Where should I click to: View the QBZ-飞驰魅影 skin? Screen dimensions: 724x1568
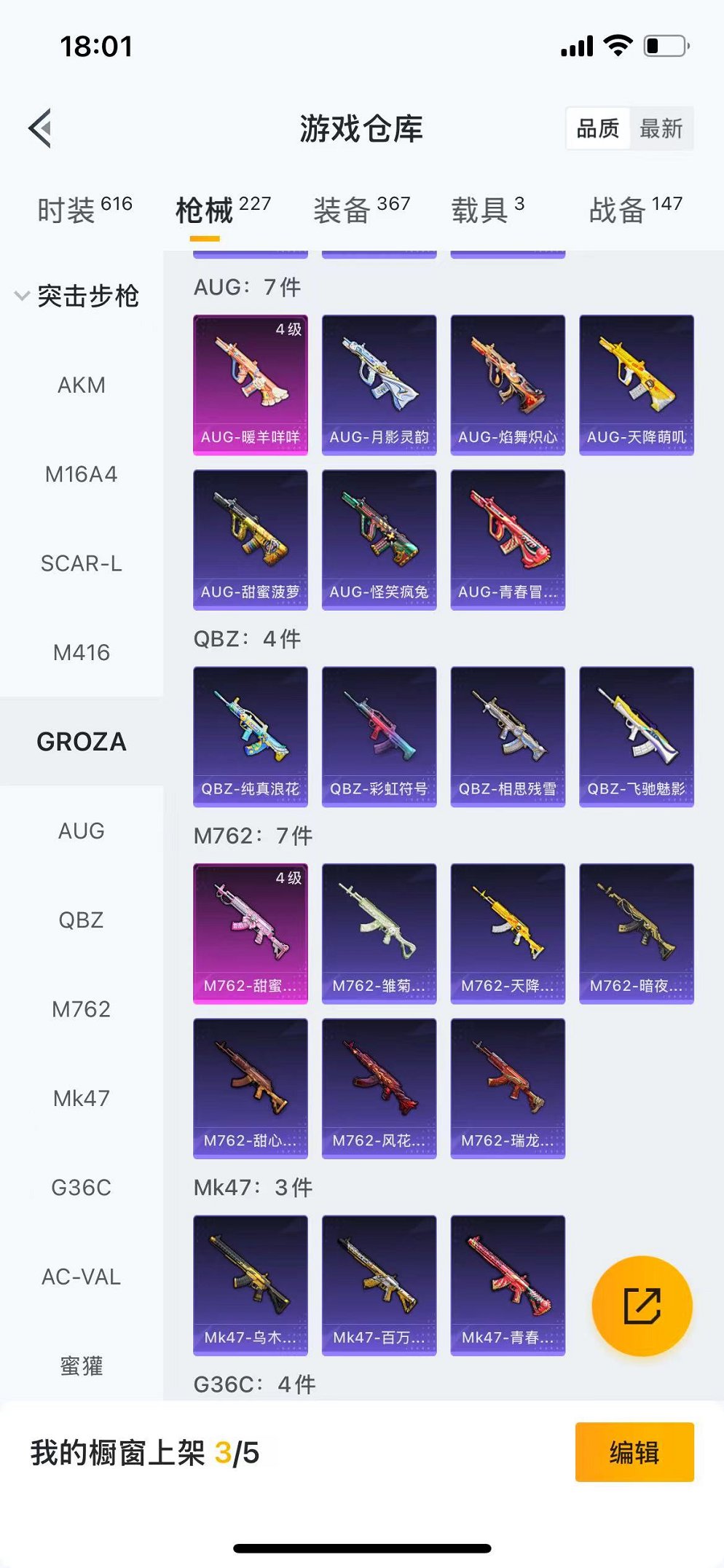click(636, 737)
